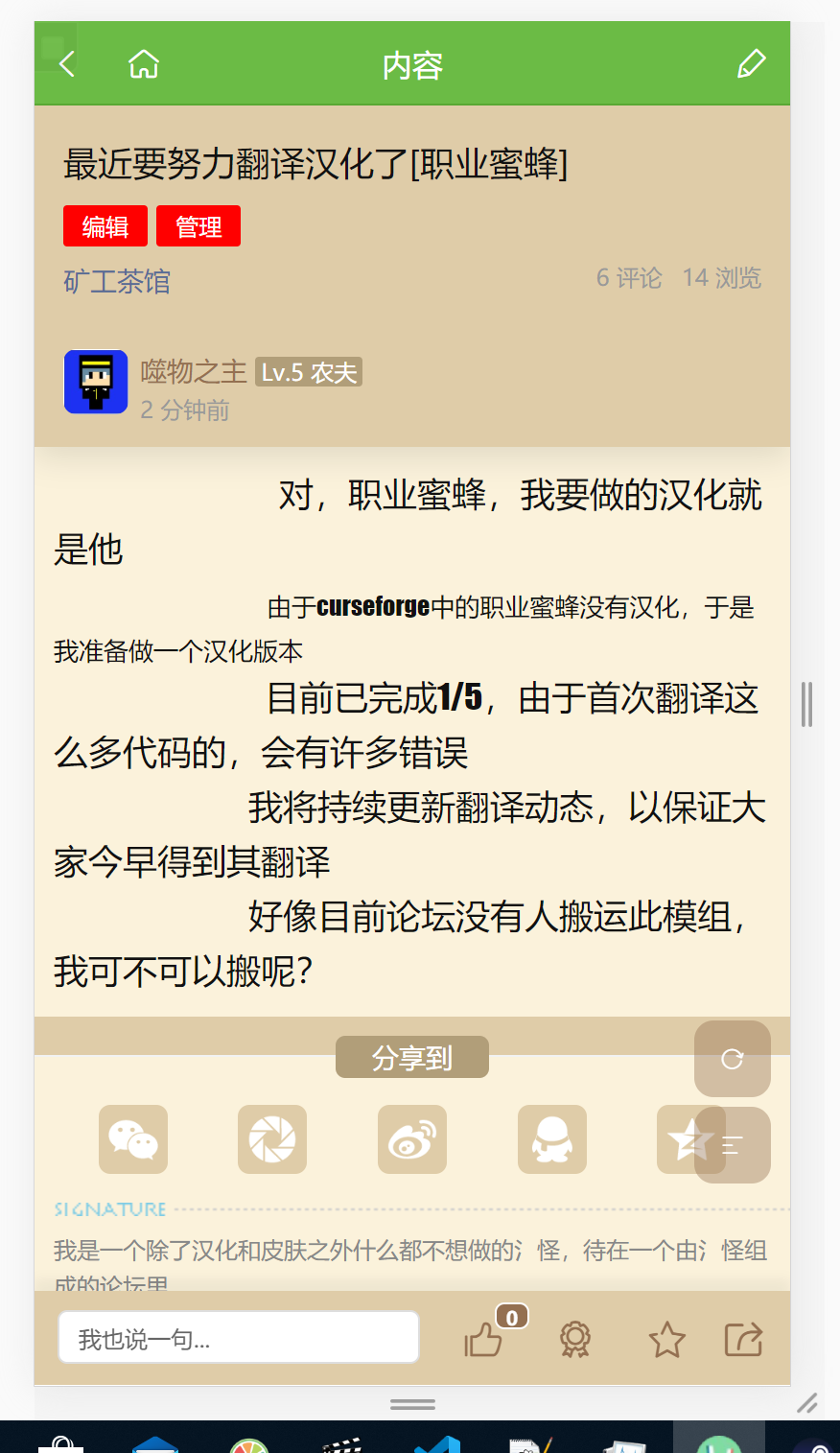Refresh the page with the floating button
This screenshot has width=840, height=1453.
point(733,1059)
